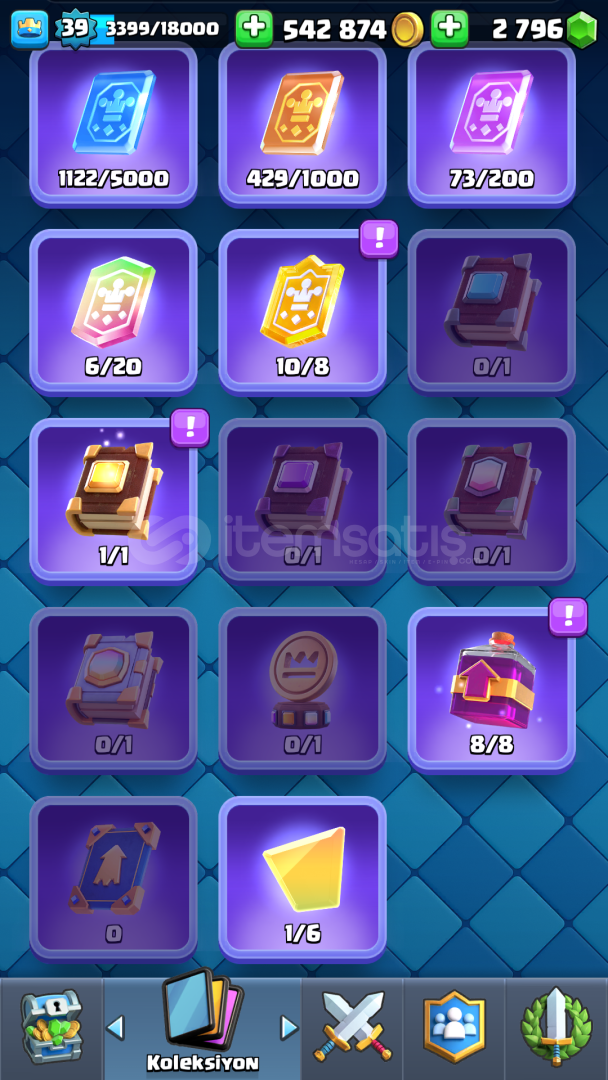The image size is (608, 1080).
Task: Switch to the shop chest tab
Action: 50,1028
